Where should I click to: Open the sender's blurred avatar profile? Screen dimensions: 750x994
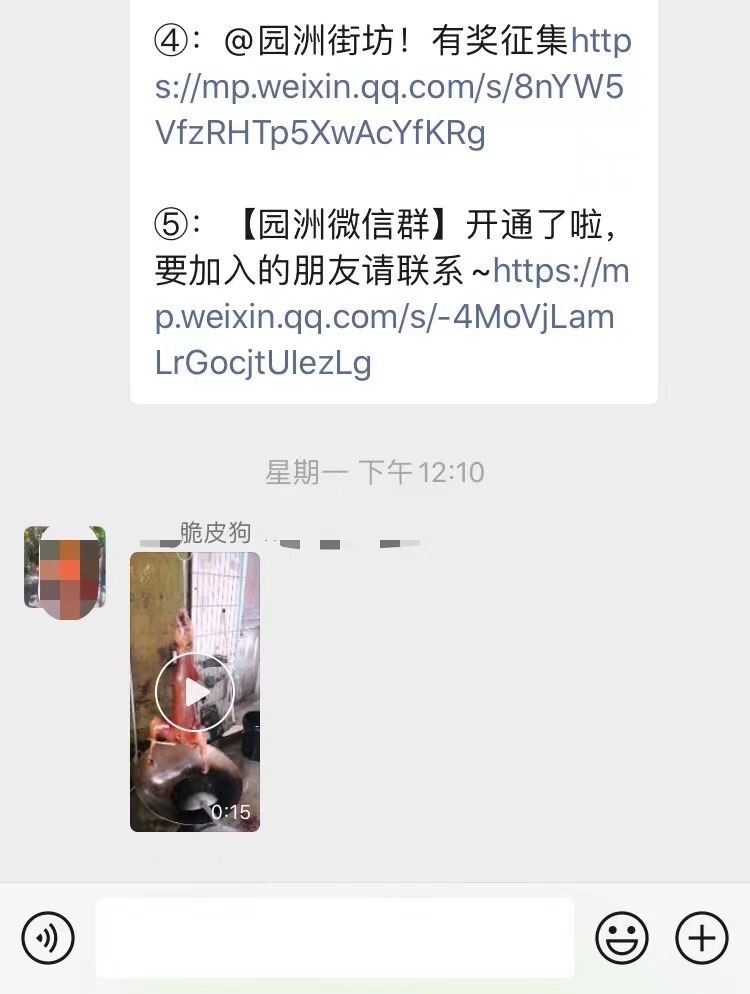65,568
